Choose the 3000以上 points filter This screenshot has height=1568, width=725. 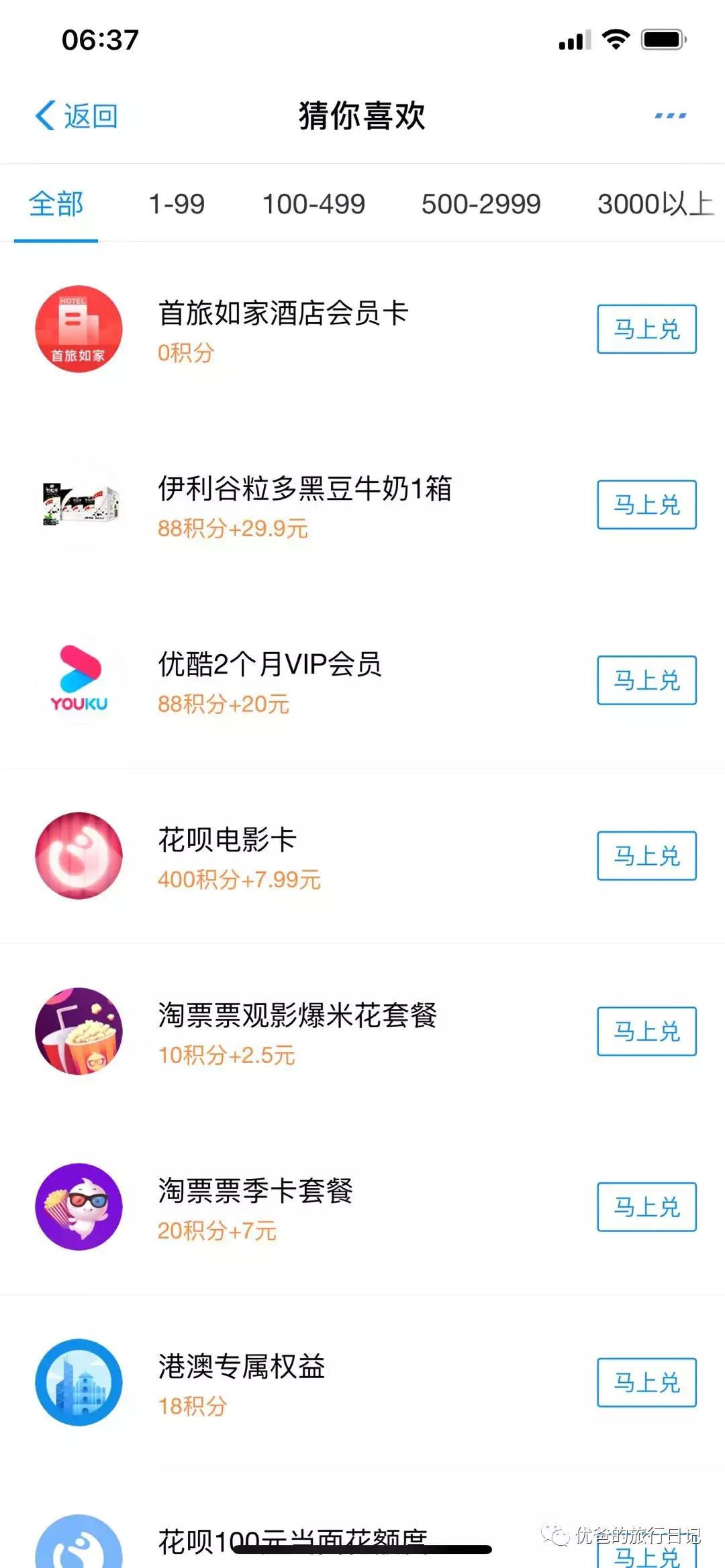tap(655, 205)
